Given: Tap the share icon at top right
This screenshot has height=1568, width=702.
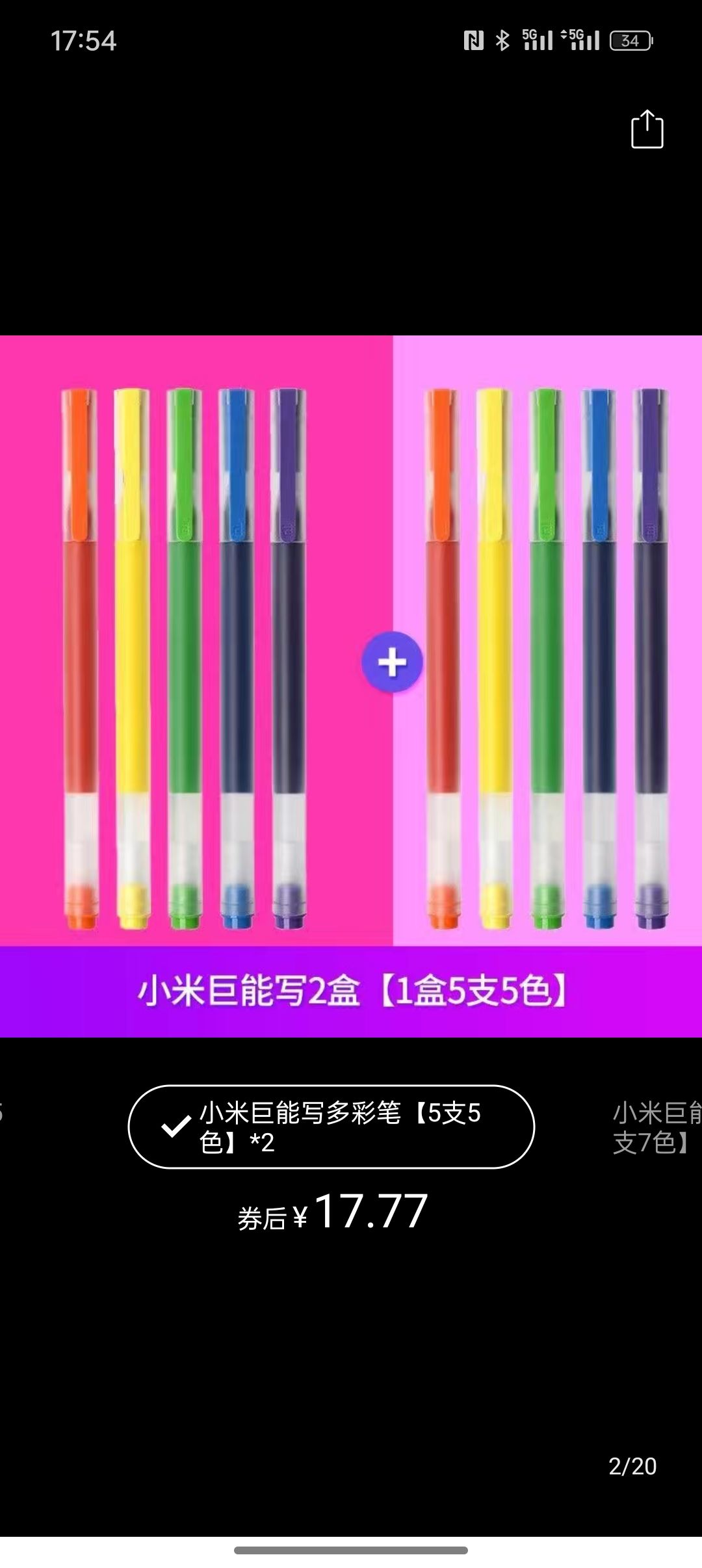Looking at the screenshot, I should click(x=647, y=130).
